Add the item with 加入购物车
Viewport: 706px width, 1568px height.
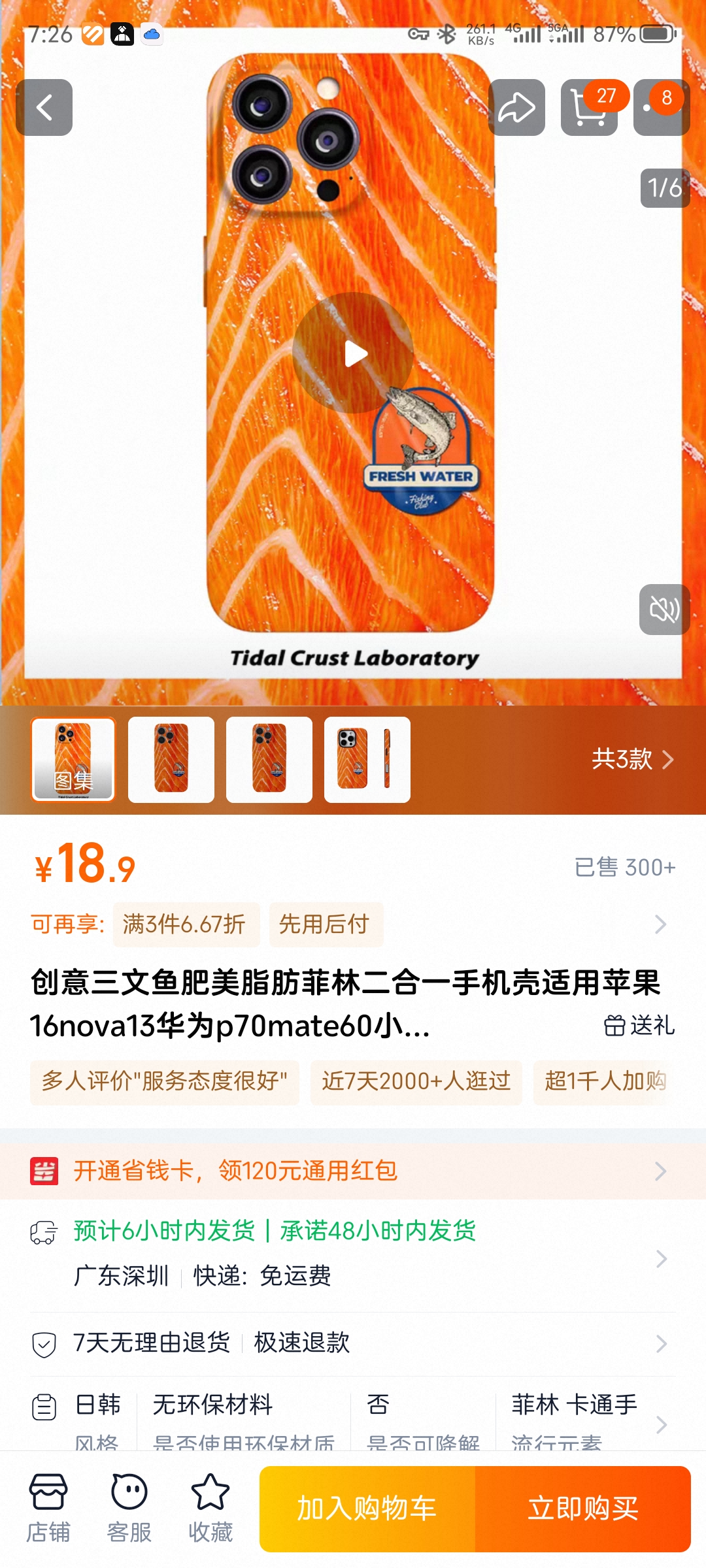[x=367, y=1509]
